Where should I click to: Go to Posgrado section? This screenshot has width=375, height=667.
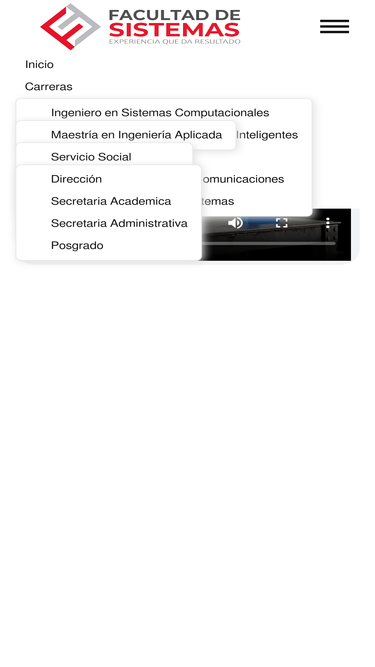(x=77, y=245)
